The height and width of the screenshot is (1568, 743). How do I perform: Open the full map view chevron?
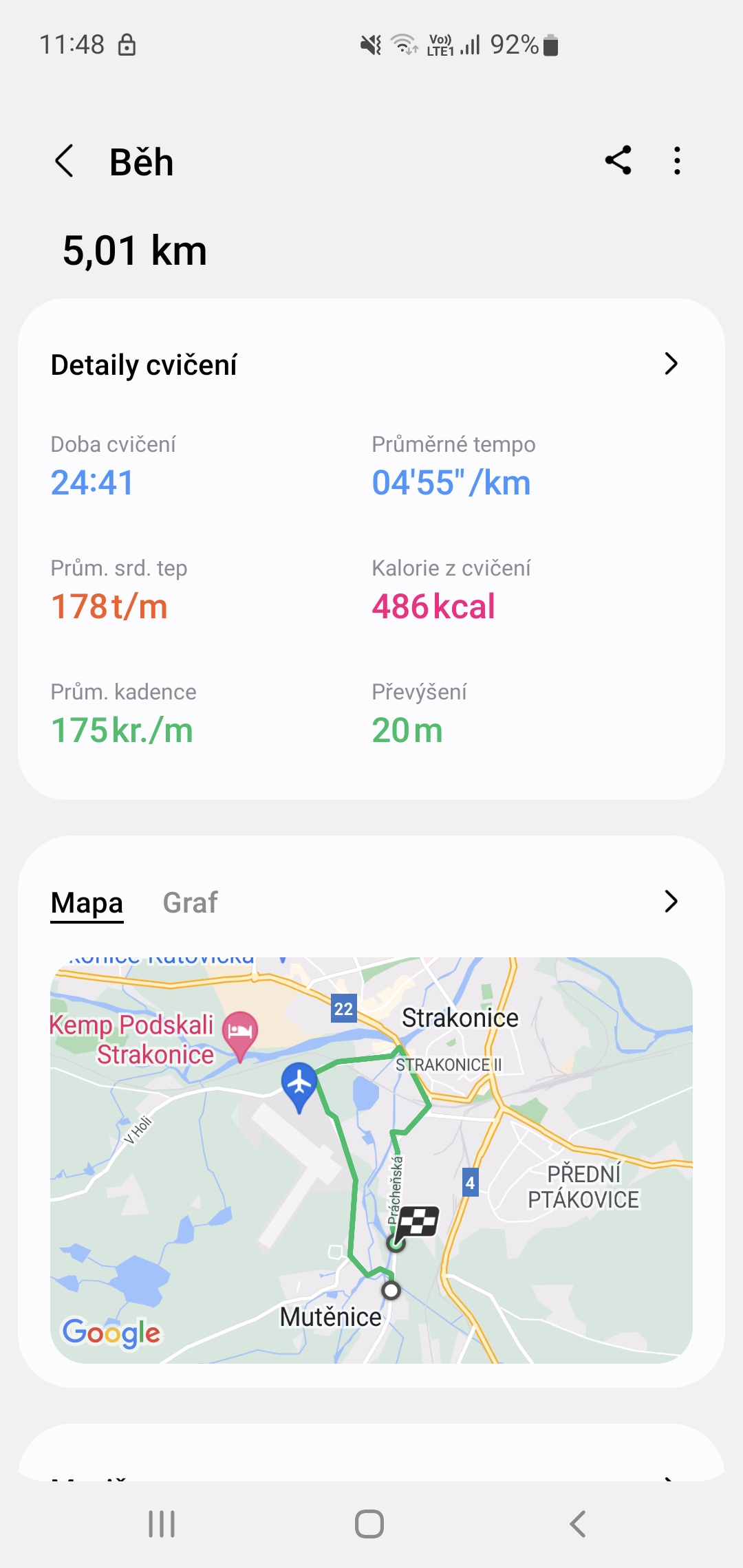click(671, 901)
